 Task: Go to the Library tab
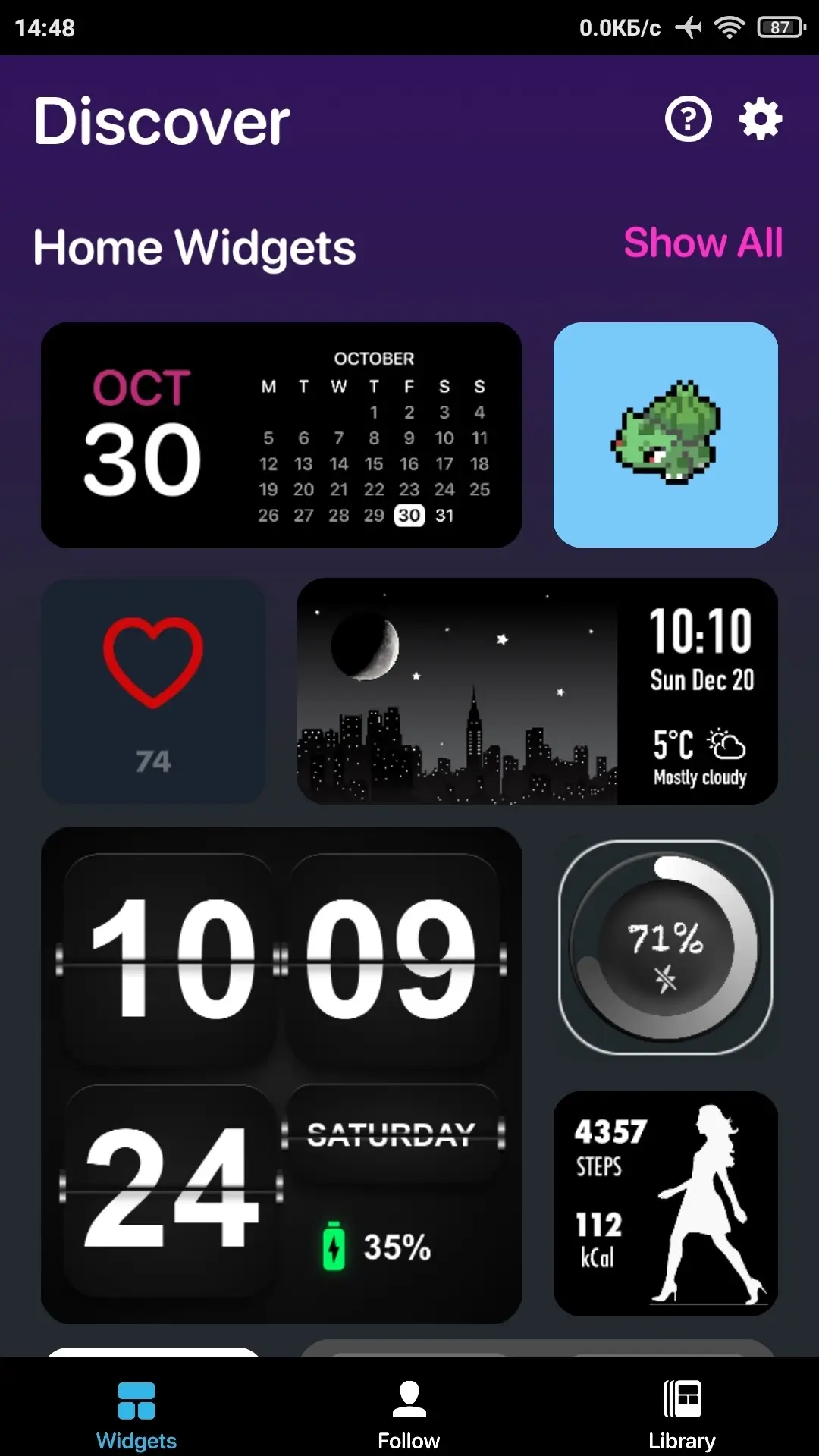point(682,1415)
